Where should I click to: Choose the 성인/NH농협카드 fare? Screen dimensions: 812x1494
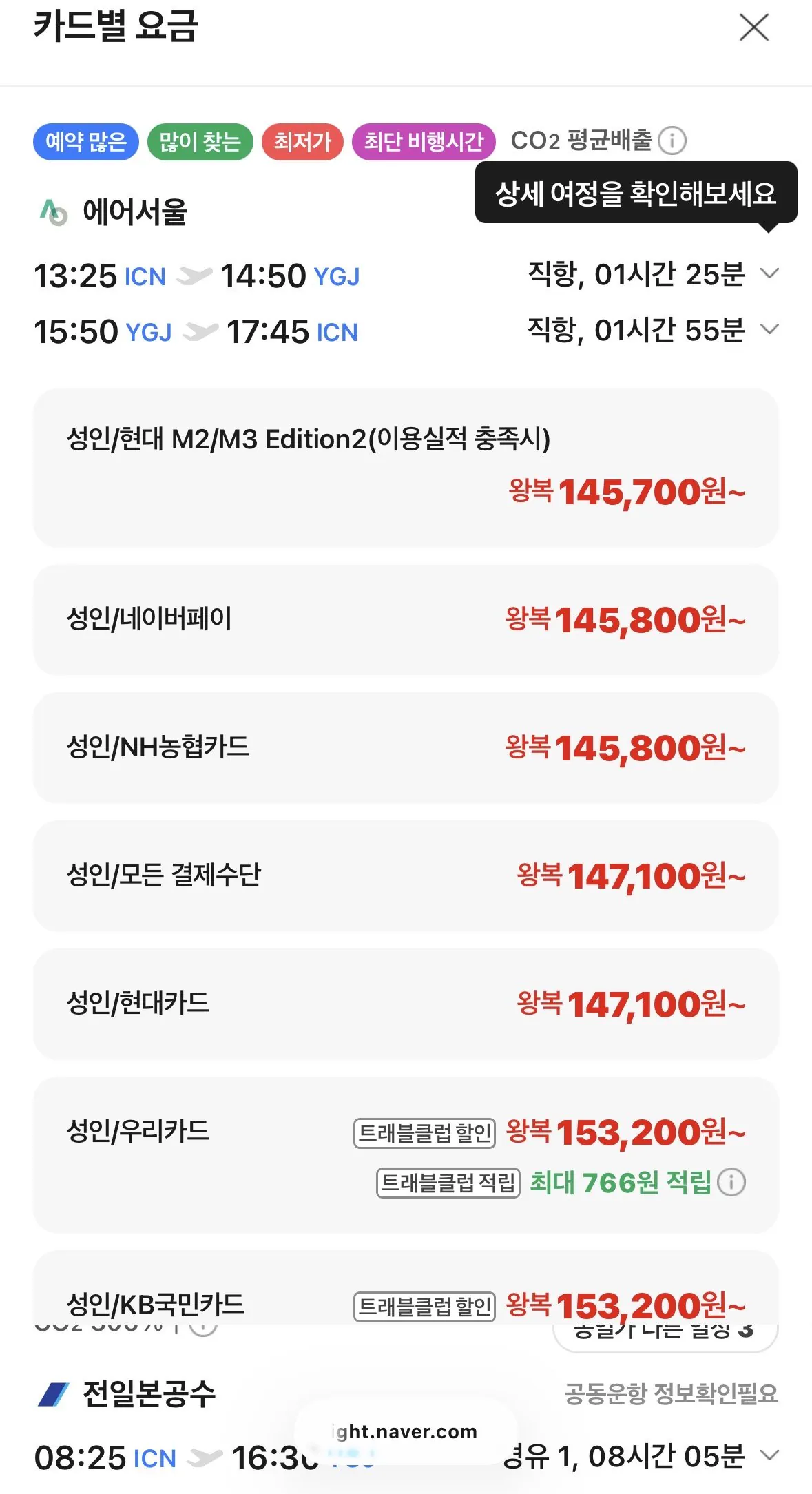coord(406,748)
